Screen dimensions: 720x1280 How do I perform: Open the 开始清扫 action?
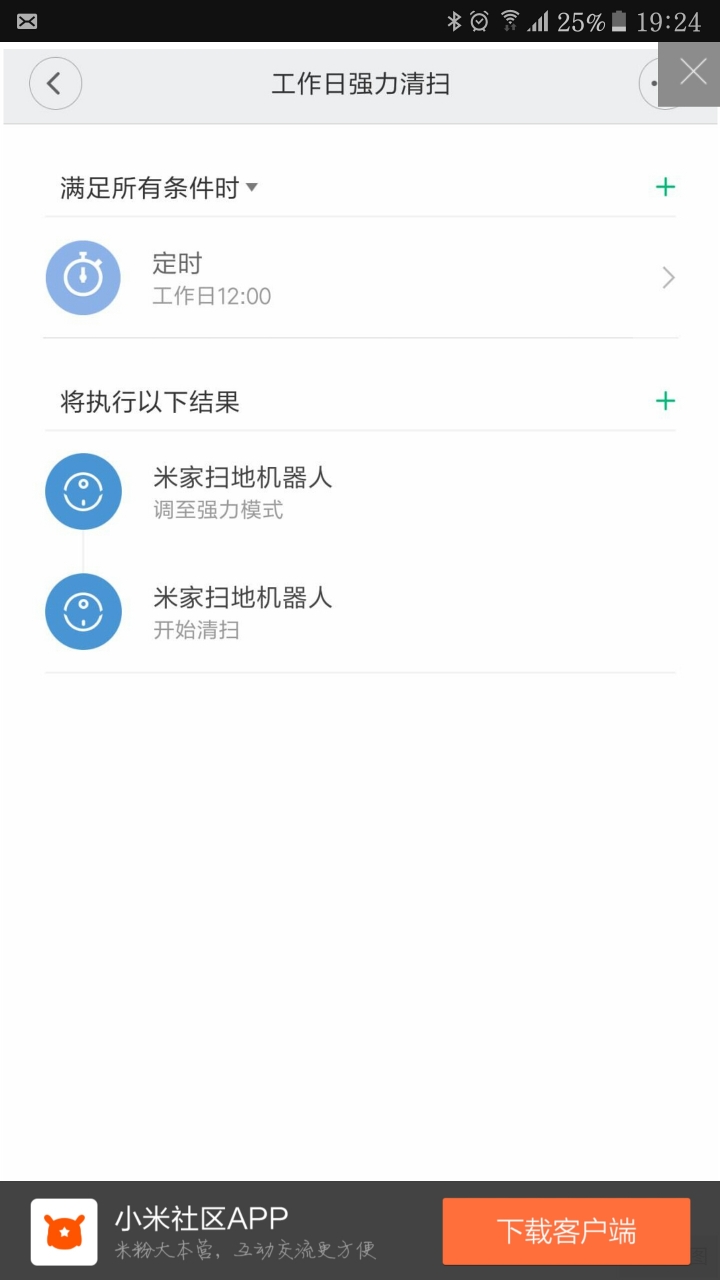pos(360,612)
